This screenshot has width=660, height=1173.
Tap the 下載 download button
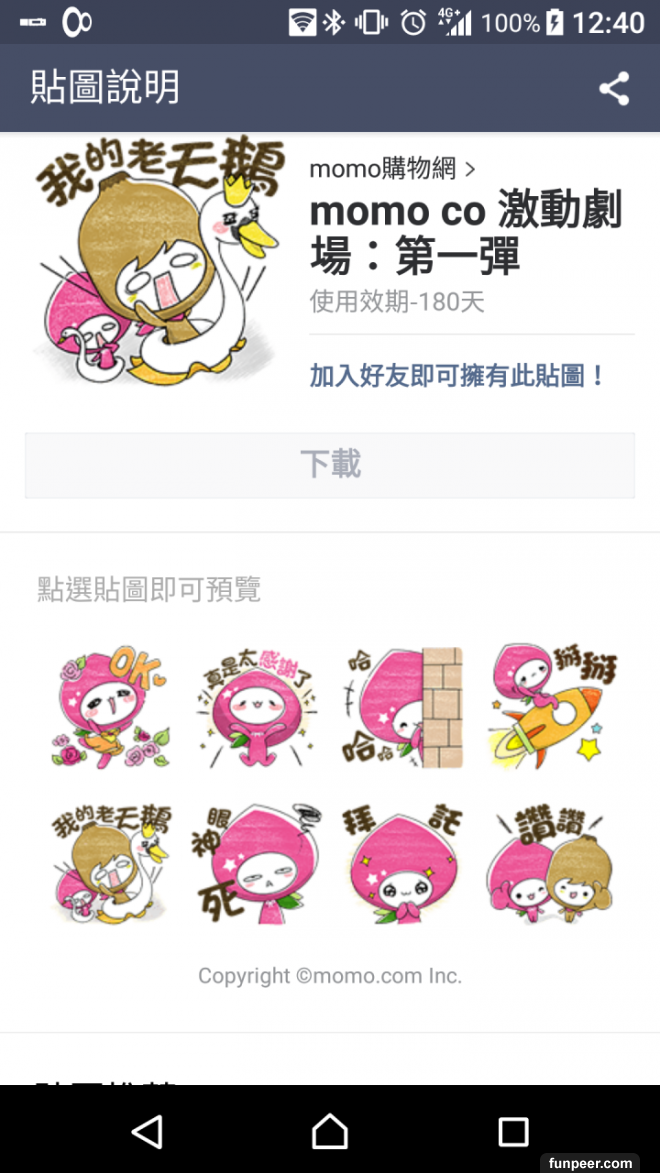point(330,465)
